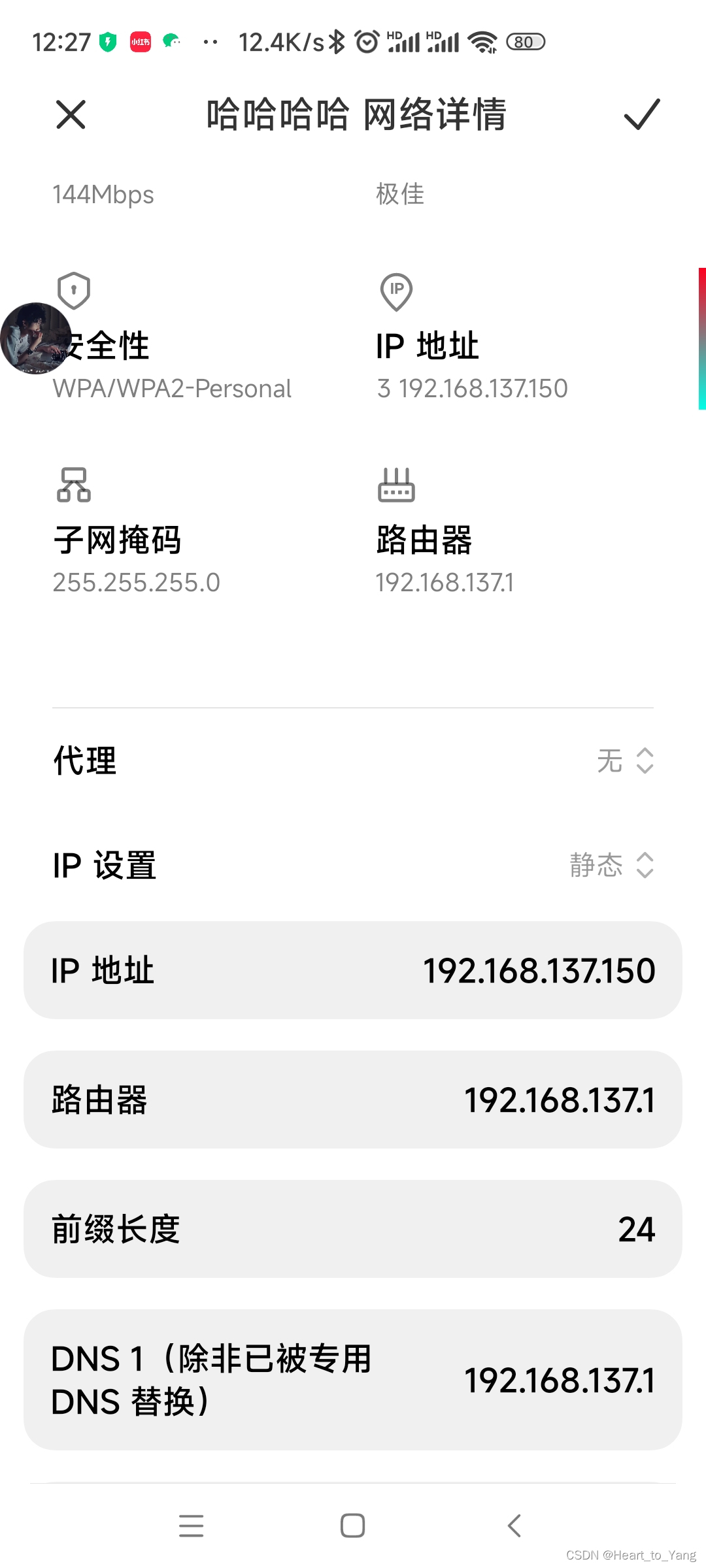Open recent apps from the navigation bar
The height and width of the screenshot is (1568, 706).
pyautogui.click(x=191, y=1526)
